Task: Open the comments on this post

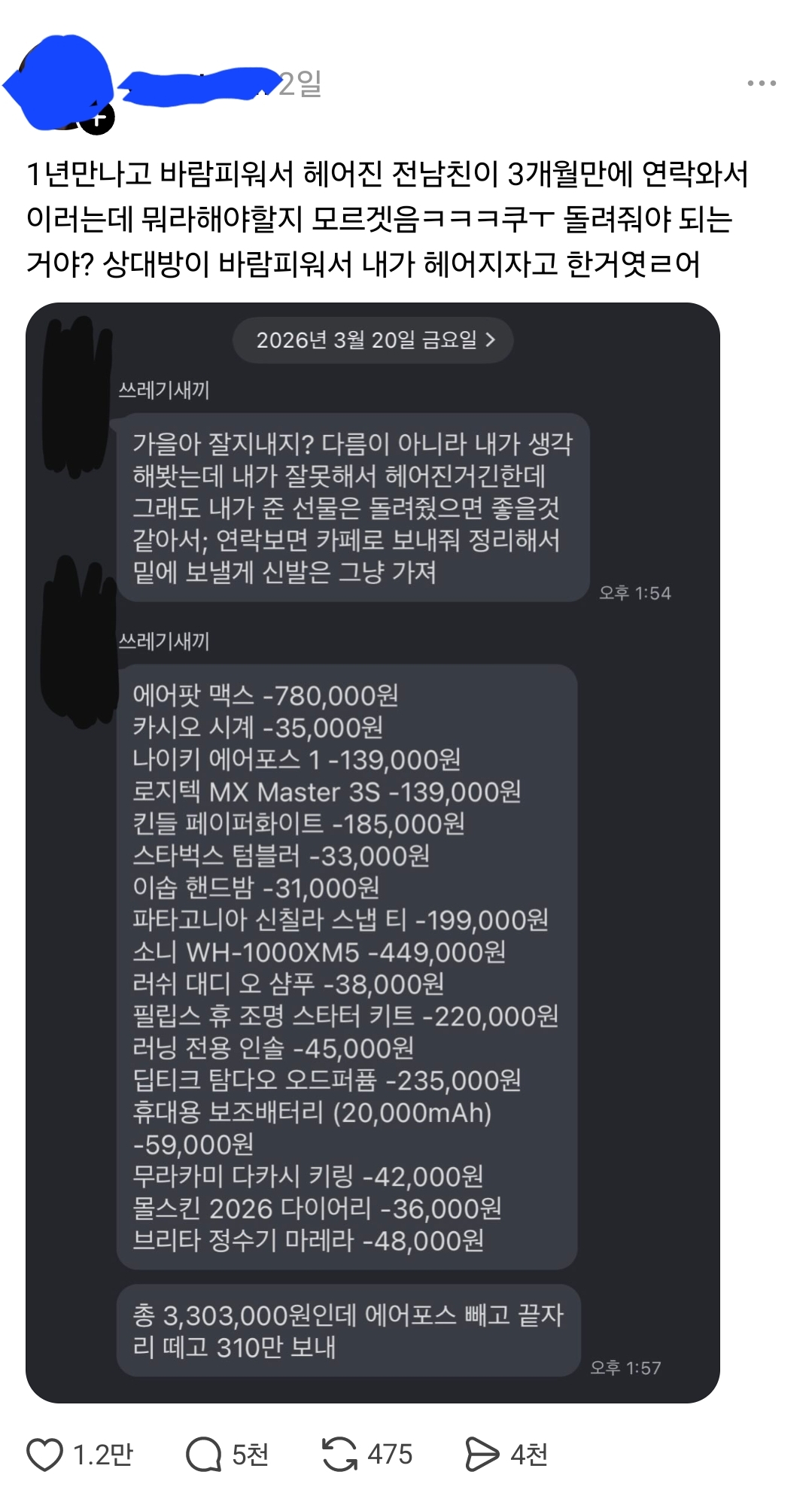Action: click(x=203, y=1454)
